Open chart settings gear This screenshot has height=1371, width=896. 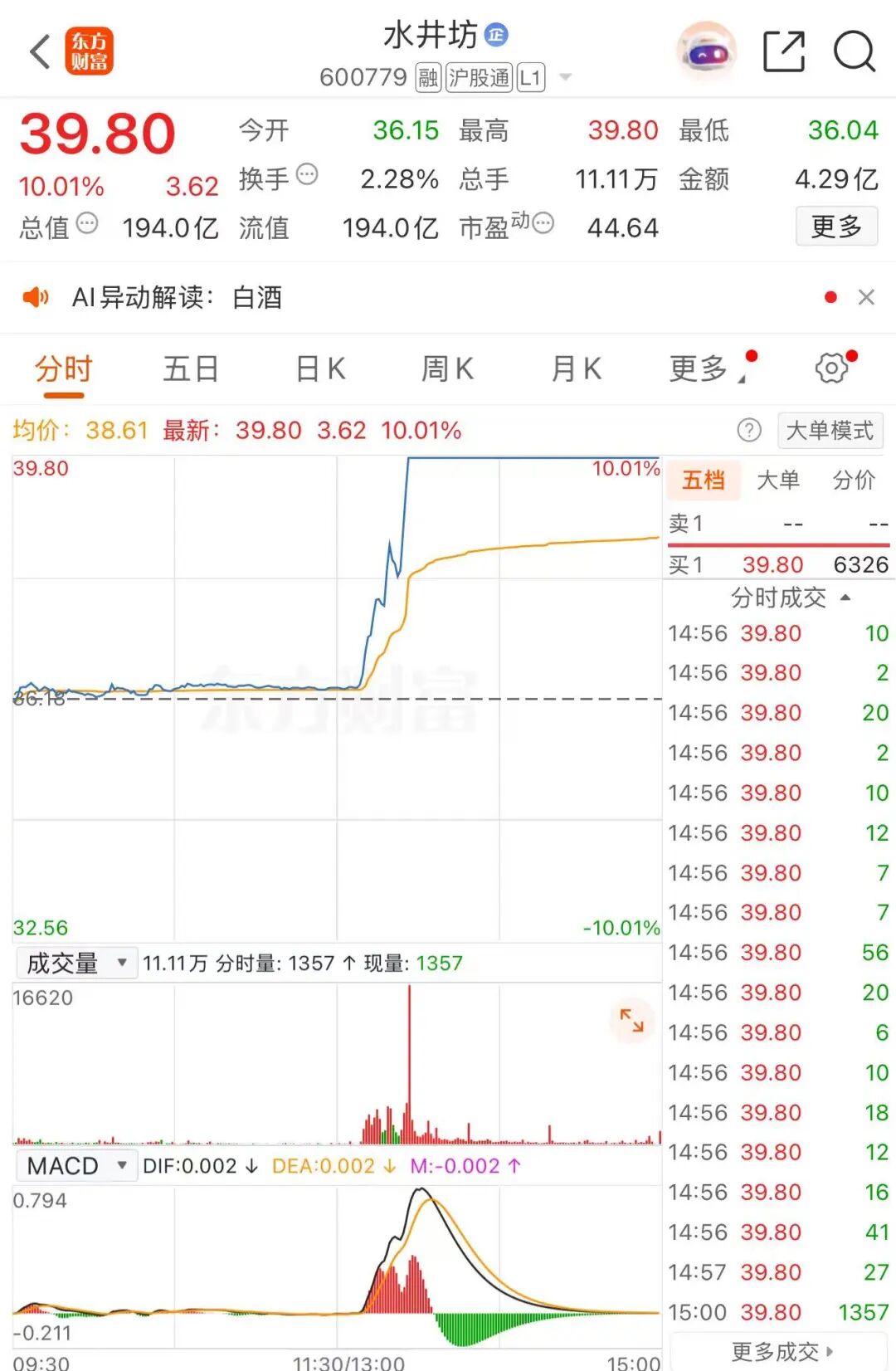[x=831, y=368]
